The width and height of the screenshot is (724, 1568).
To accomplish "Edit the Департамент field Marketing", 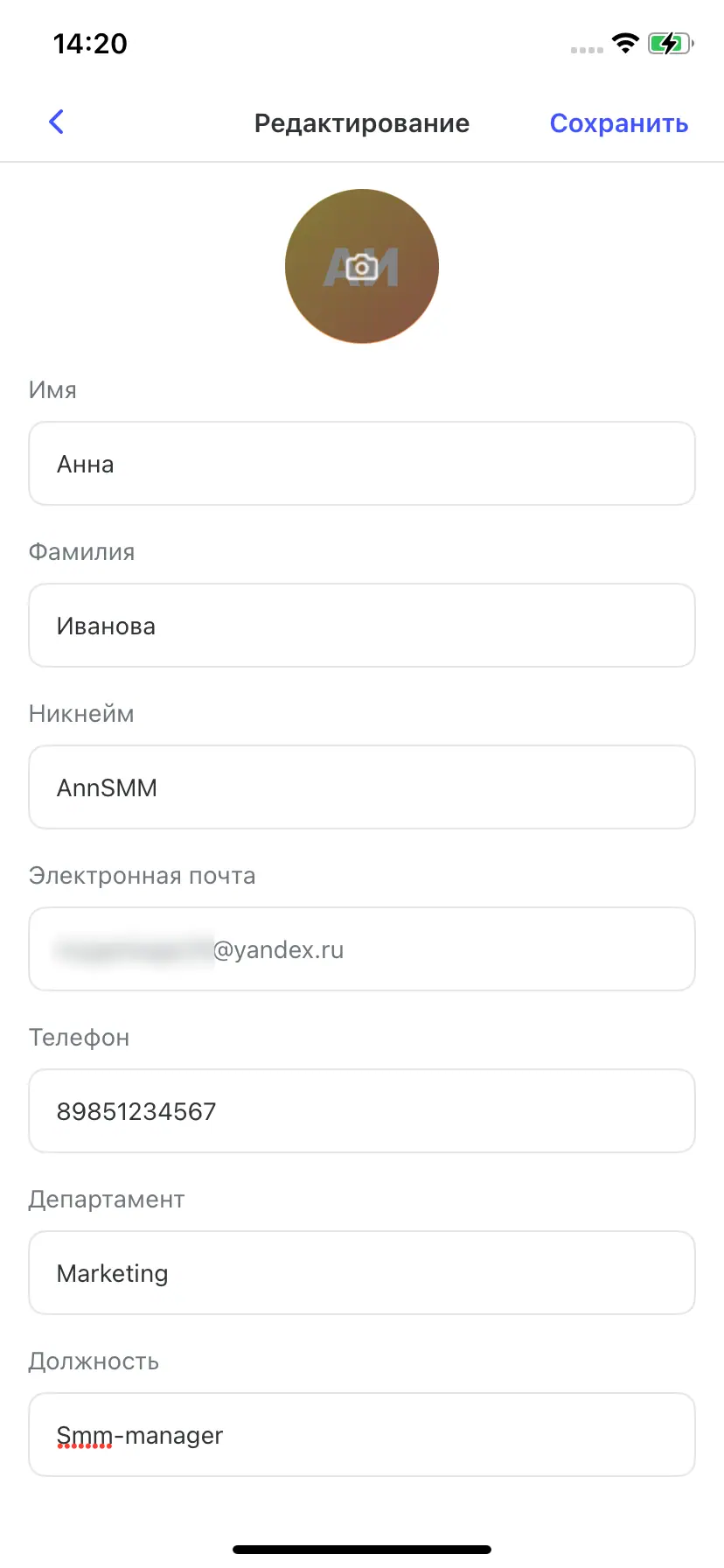I will 362,1273.
